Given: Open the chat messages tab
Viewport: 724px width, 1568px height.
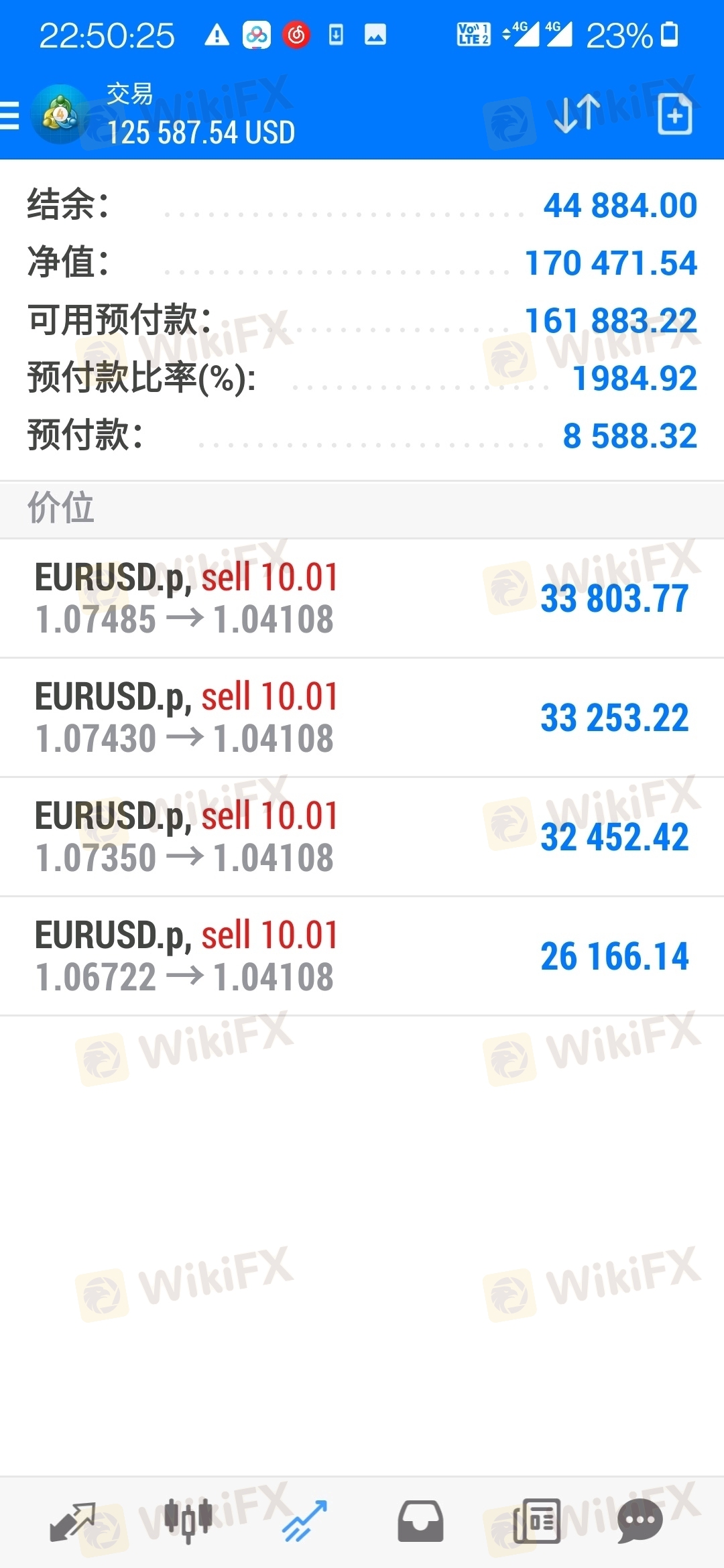Looking at the screenshot, I should coord(640,1521).
